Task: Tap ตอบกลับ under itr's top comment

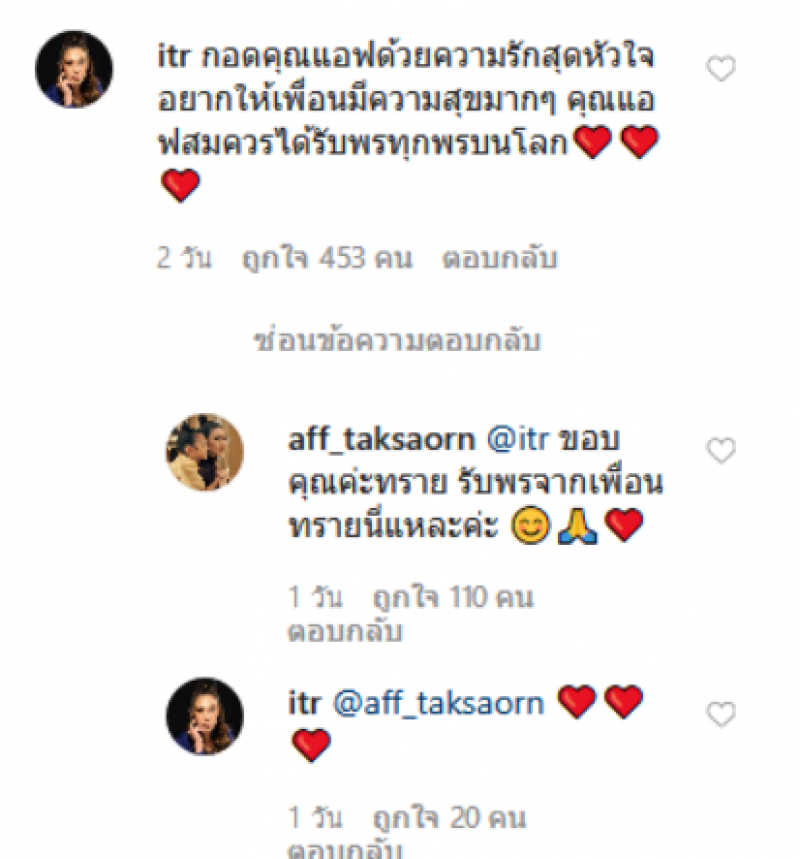Action: click(499, 259)
